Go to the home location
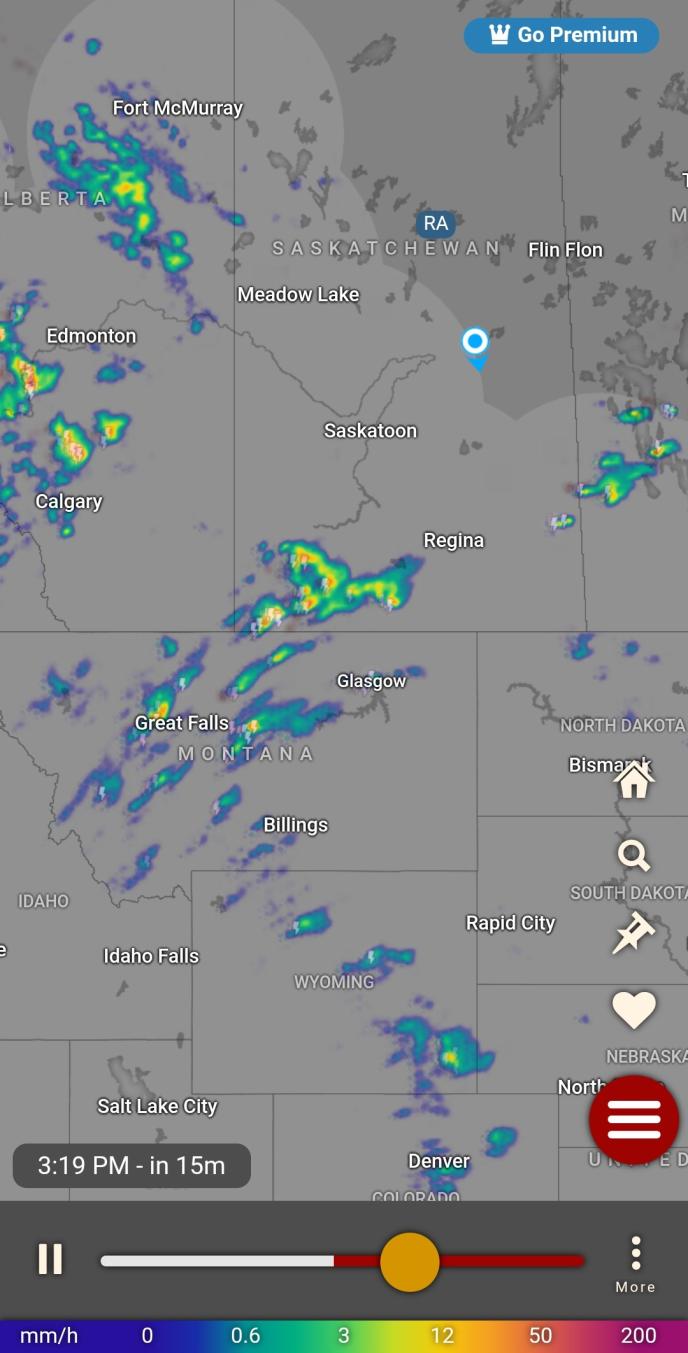688x1353 pixels. pyautogui.click(x=634, y=780)
